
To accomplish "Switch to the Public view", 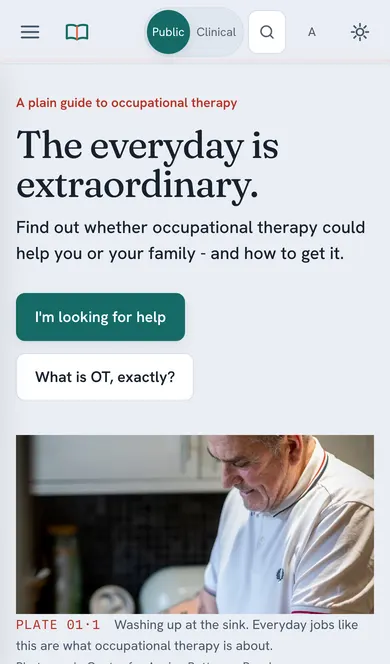I will click(x=168, y=32).
